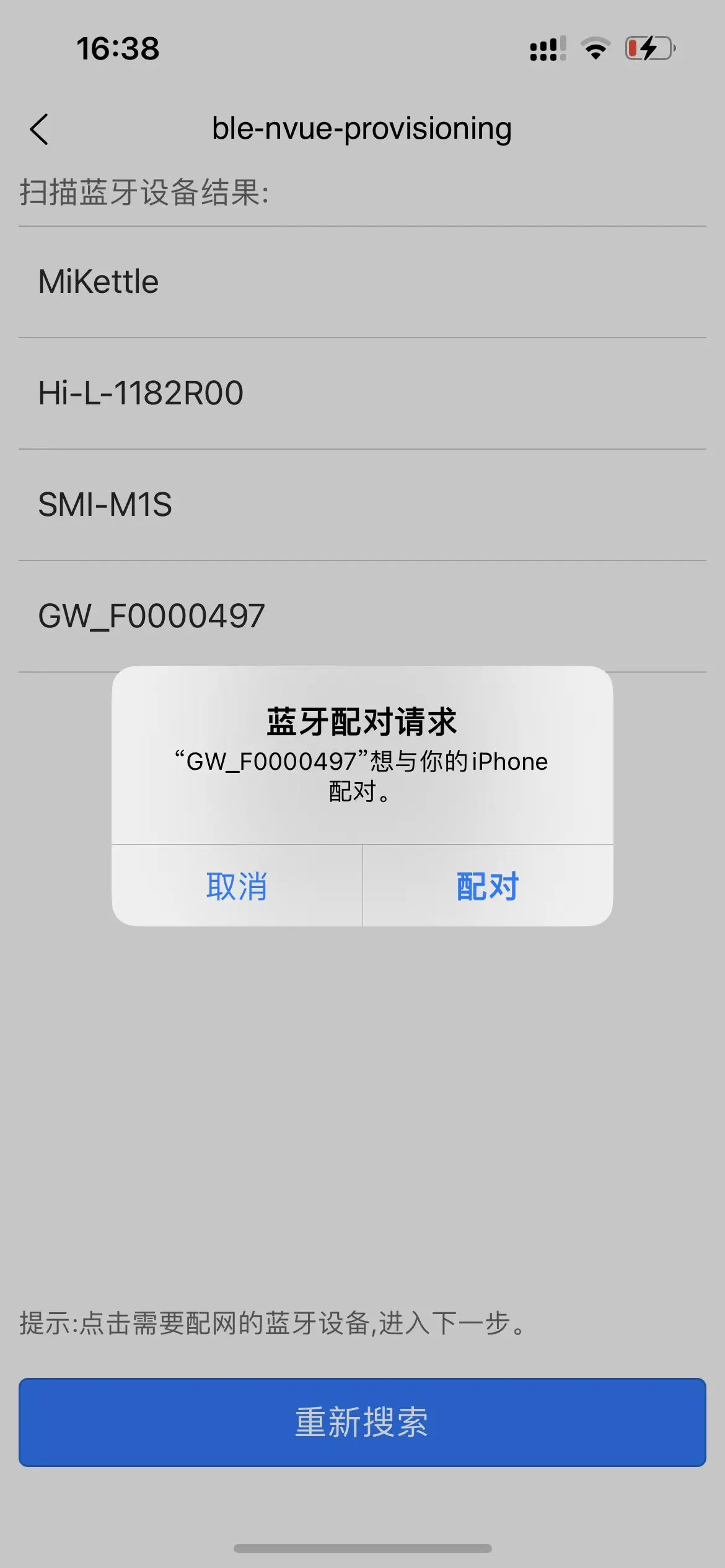The height and width of the screenshot is (1568, 725).
Task: Select the GW_F0000497 device in the list
Action: point(152,616)
